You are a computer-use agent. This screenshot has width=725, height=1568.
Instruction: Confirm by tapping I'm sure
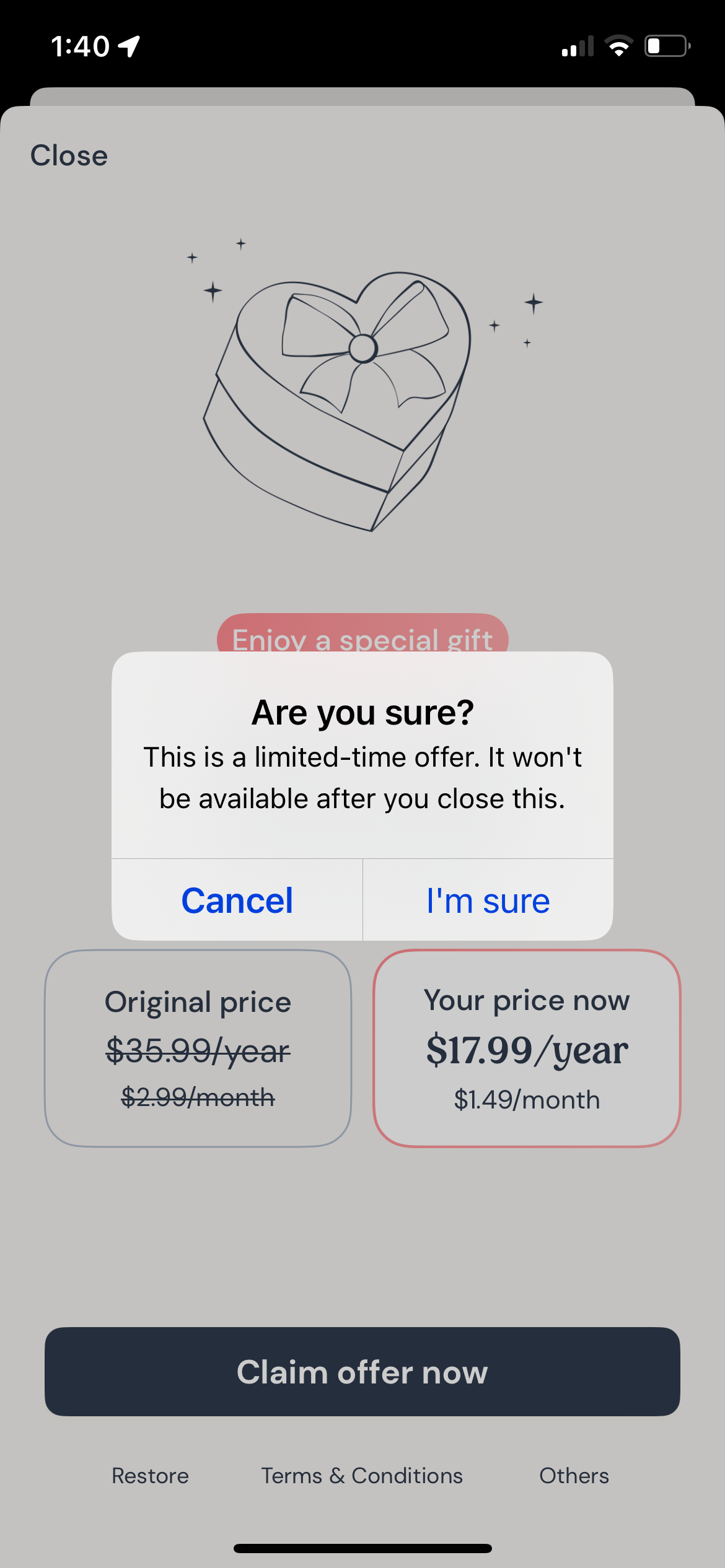point(487,901)
